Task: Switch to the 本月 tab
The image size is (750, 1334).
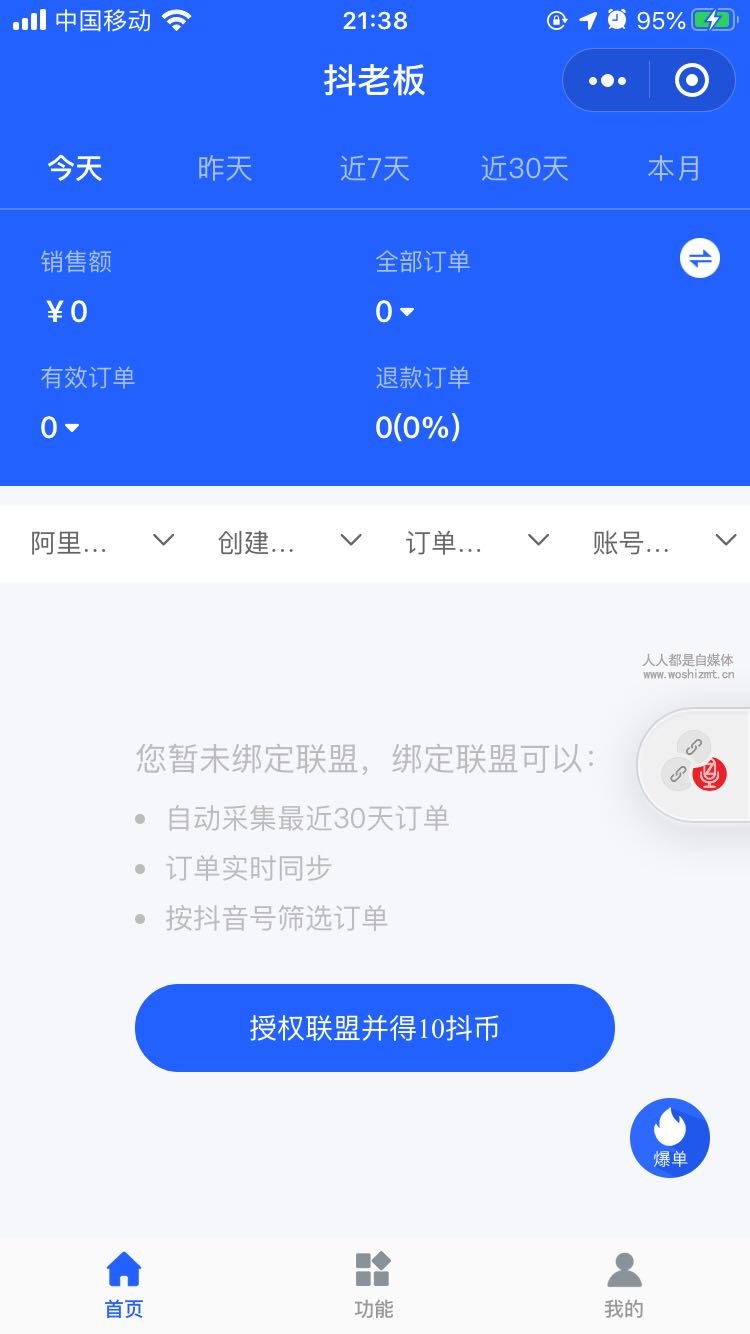Action: [x=674, y=168]
